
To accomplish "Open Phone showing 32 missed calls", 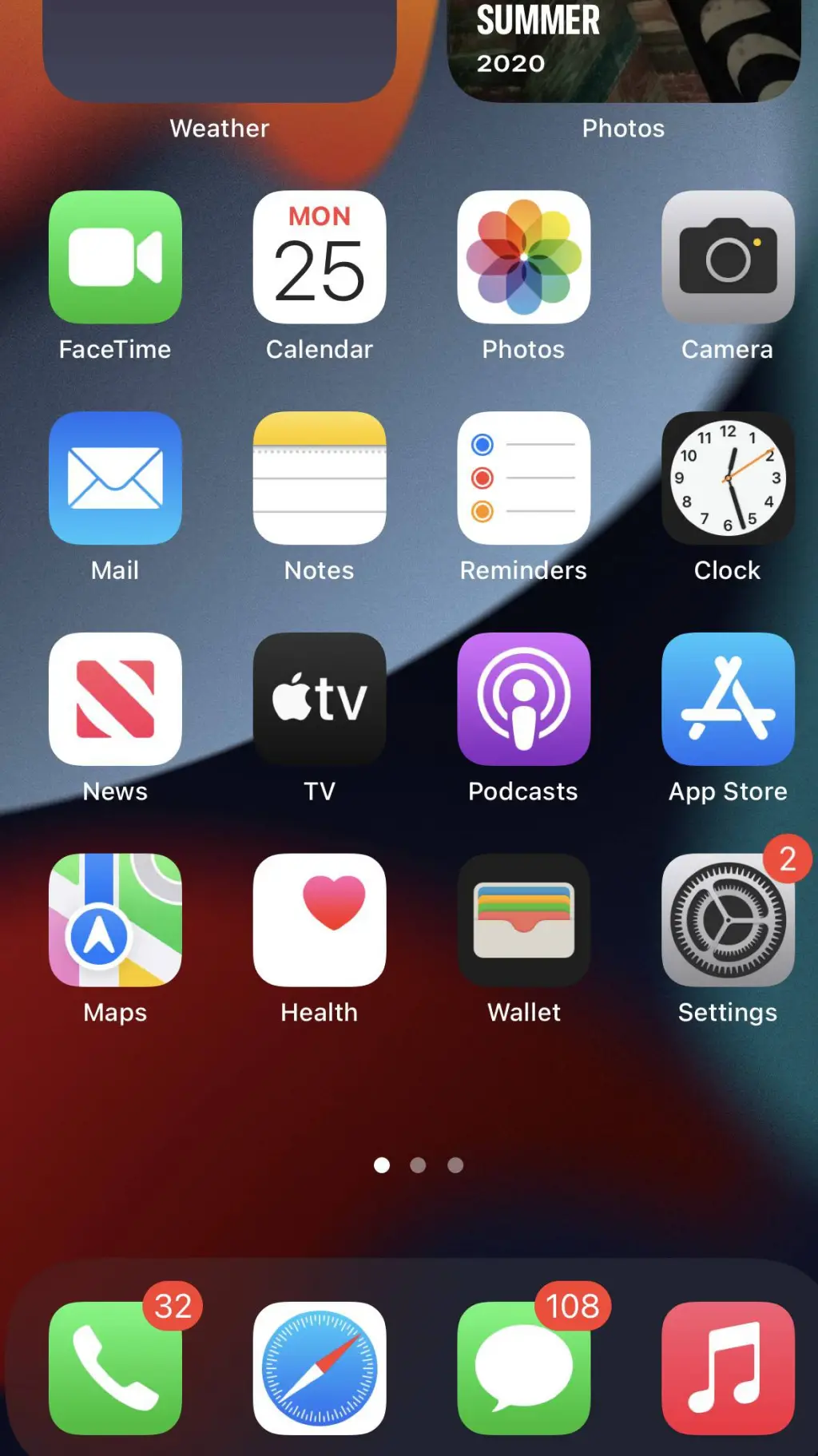I will click(x=115, y=1366).
